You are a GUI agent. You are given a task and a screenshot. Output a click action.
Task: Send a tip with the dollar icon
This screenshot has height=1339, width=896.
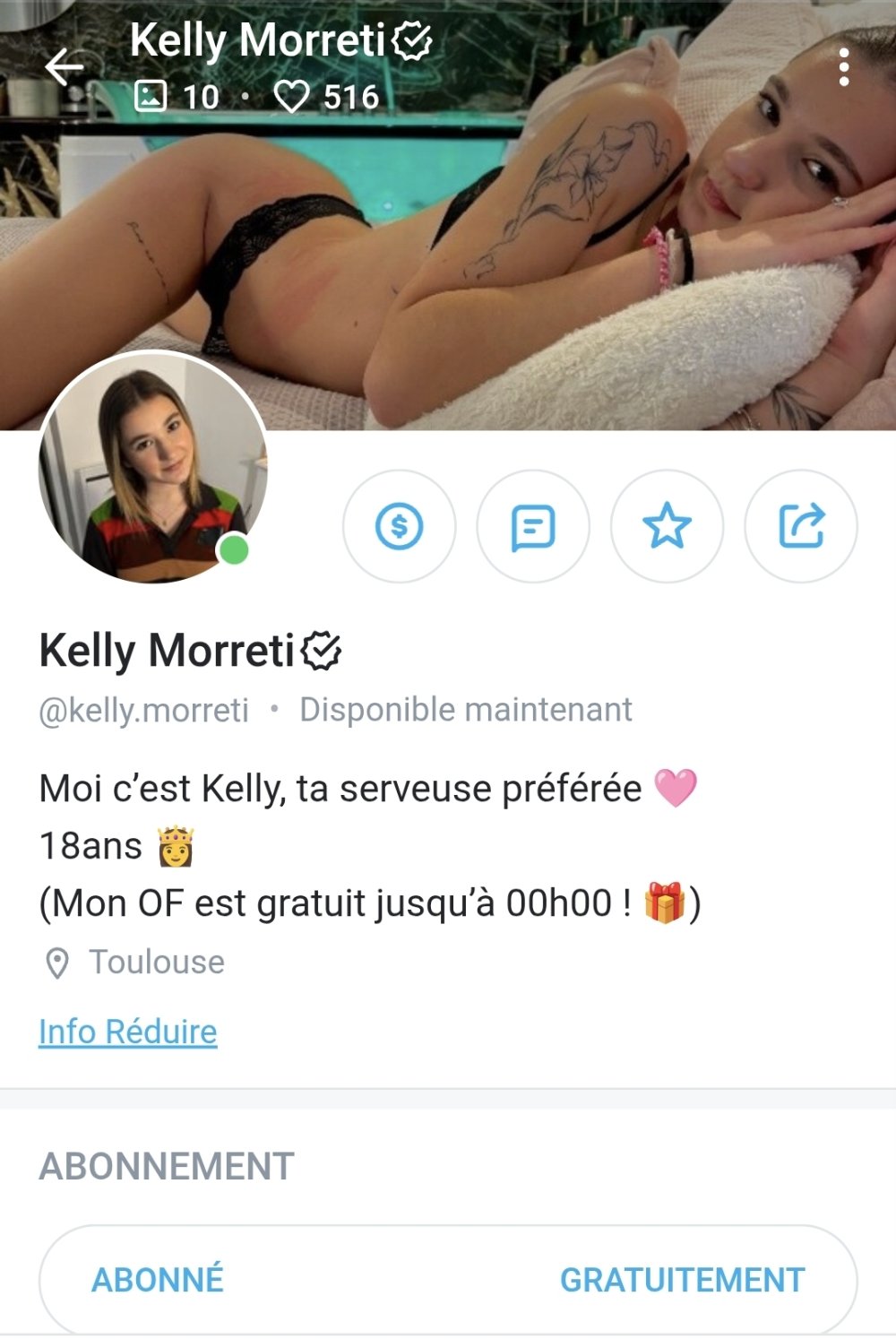tap(400, 526)
